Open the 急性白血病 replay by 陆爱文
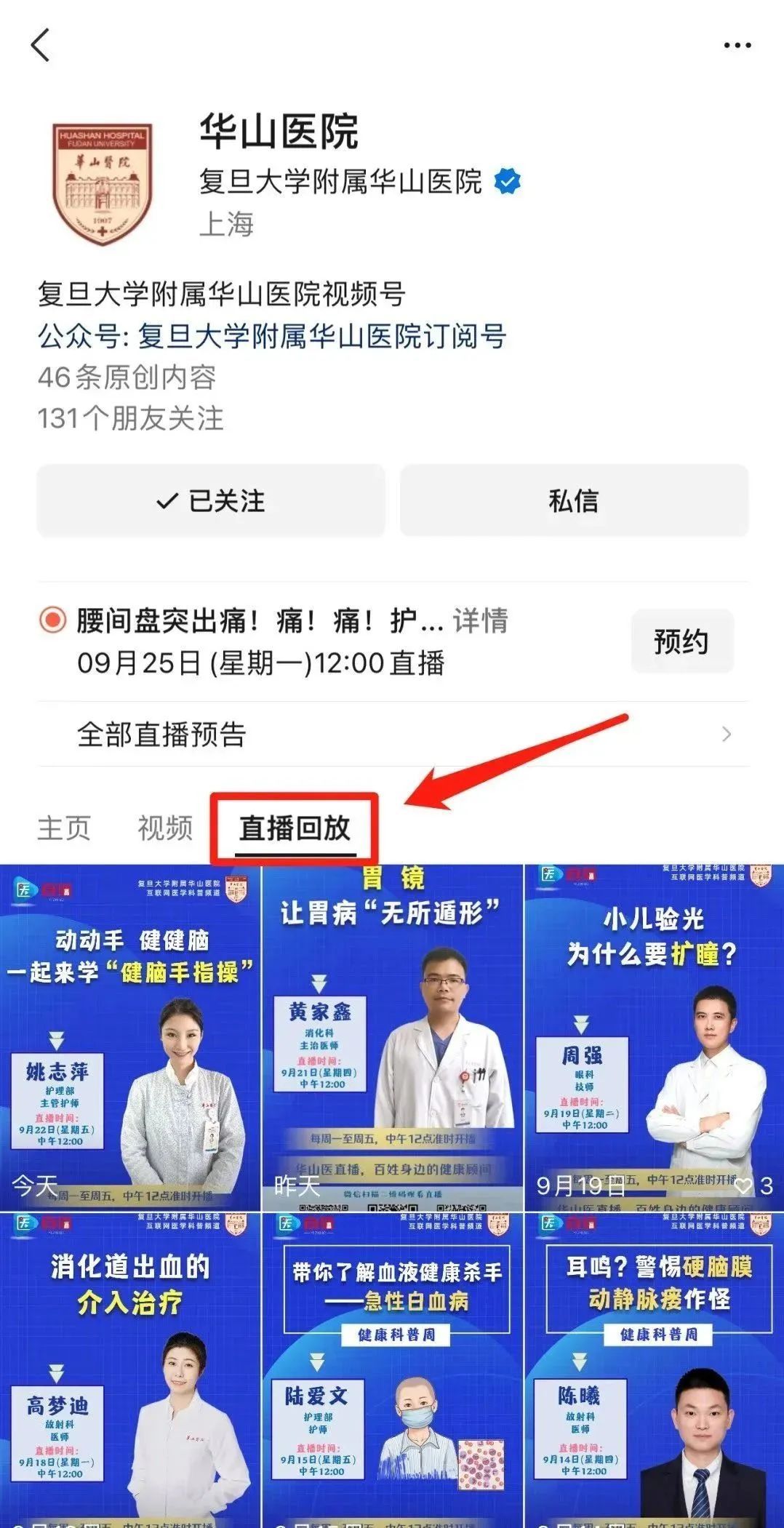The image size is (784, 1528). pos(392,1371)
